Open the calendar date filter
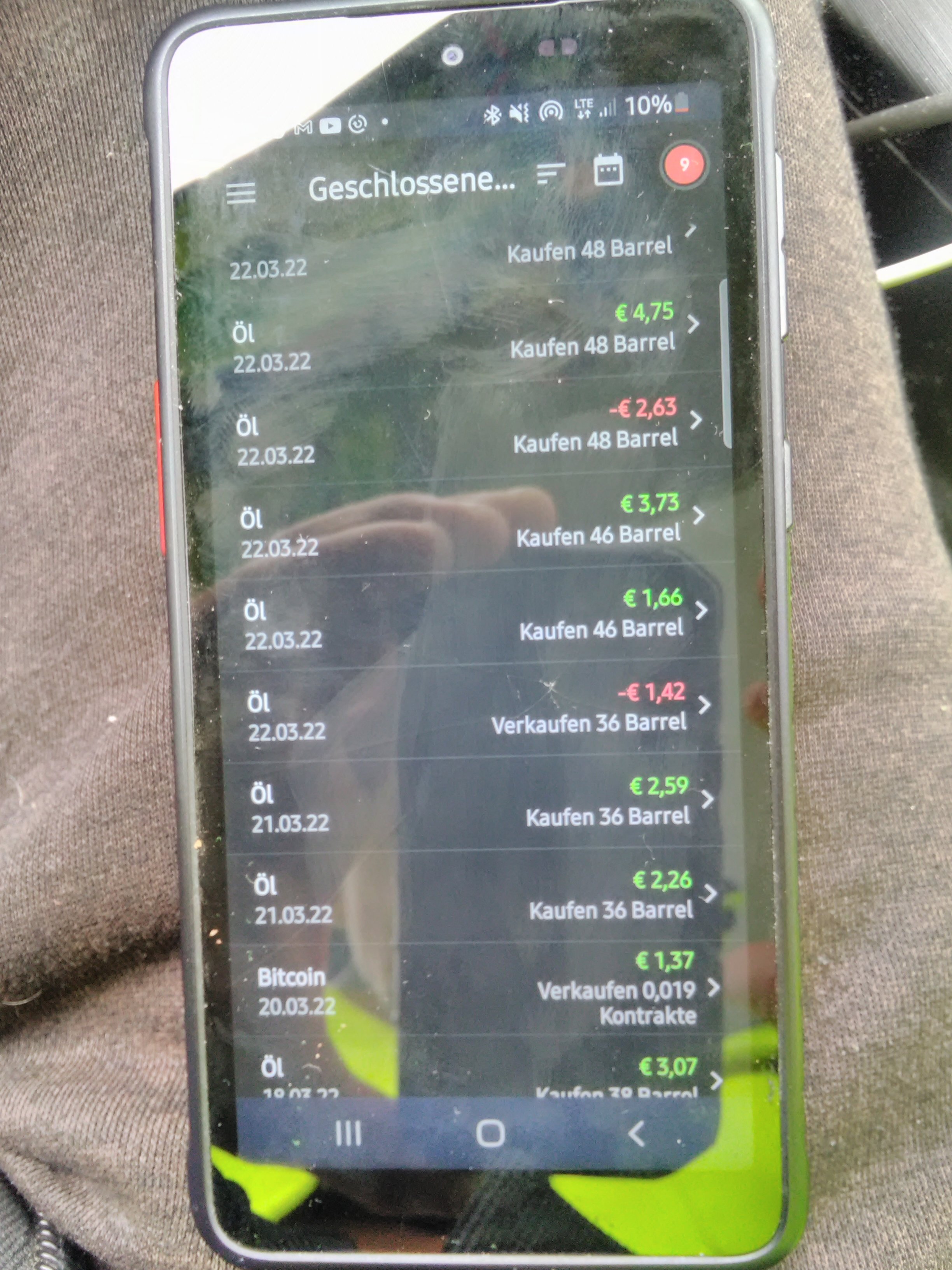The width and height of the screenshot is (952, 1270). 608,170
